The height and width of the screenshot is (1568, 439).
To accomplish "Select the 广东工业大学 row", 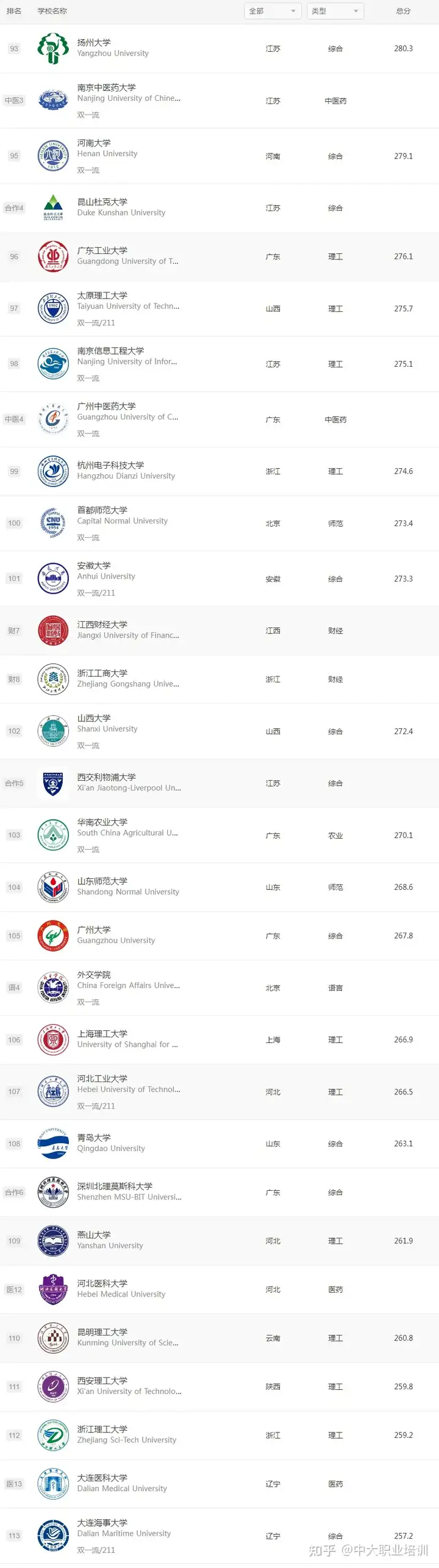I will pos(220,257).
